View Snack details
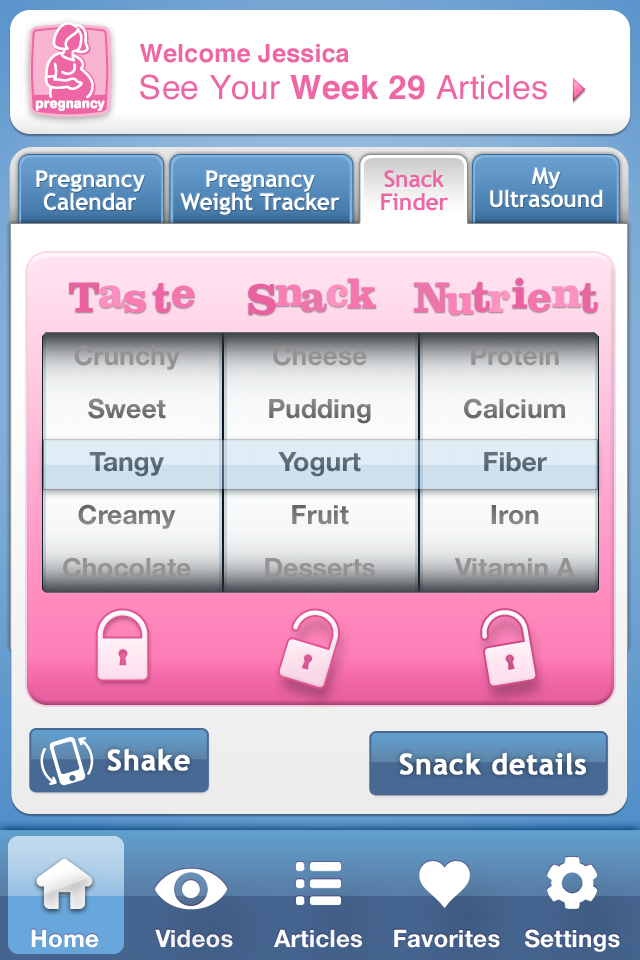The width and height of the screenshot is (640, 960). click(488, 764)
